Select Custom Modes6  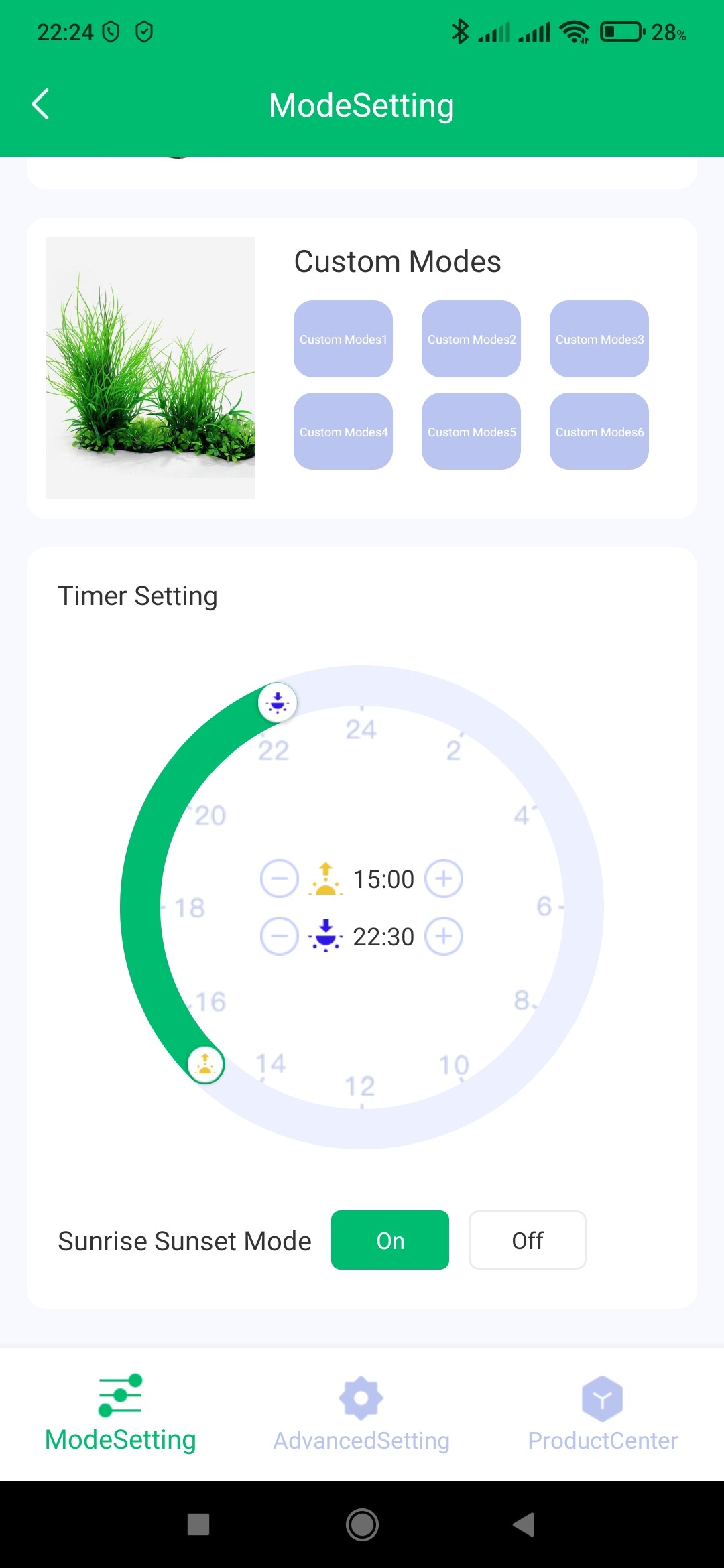[599, 432]
